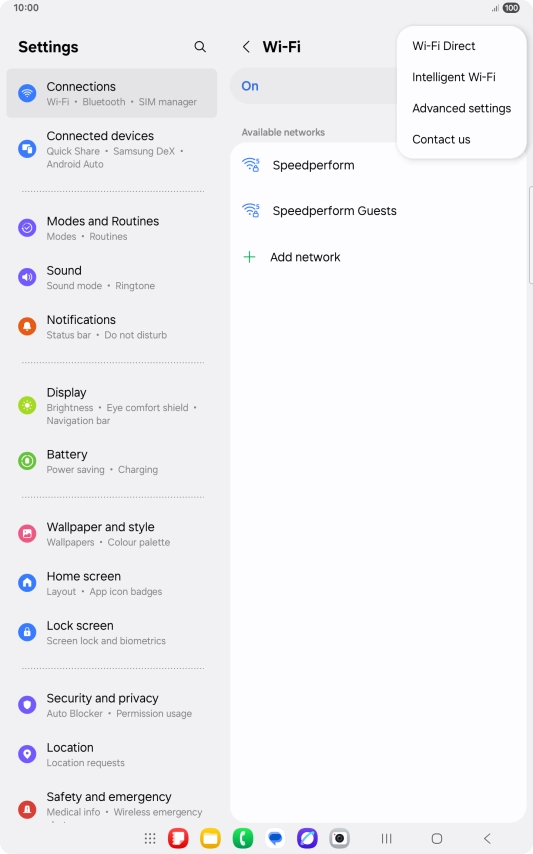Open Modes and Routines

112,228
